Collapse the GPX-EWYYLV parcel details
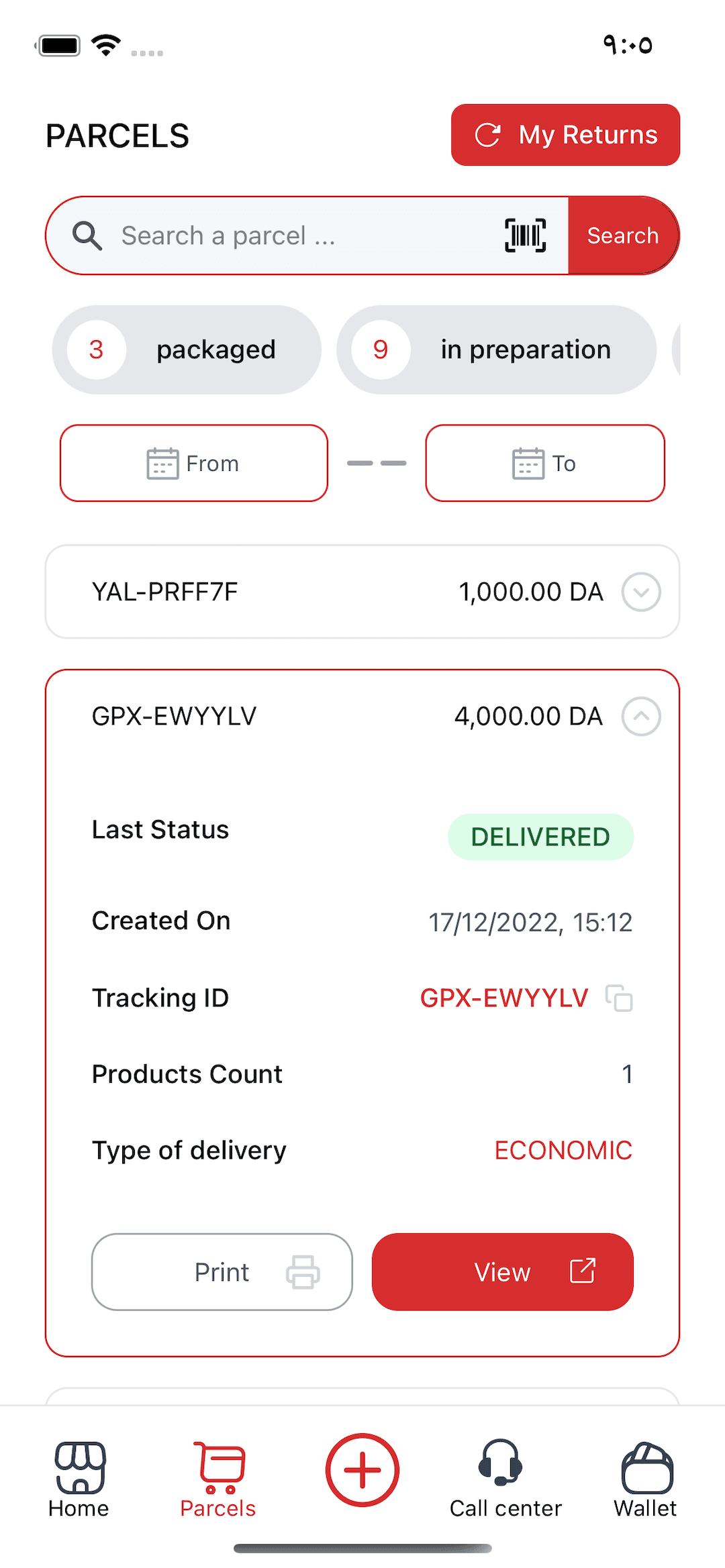This screenshot has height=1568, width=725. pyautogui.click(x=641, y=716)
